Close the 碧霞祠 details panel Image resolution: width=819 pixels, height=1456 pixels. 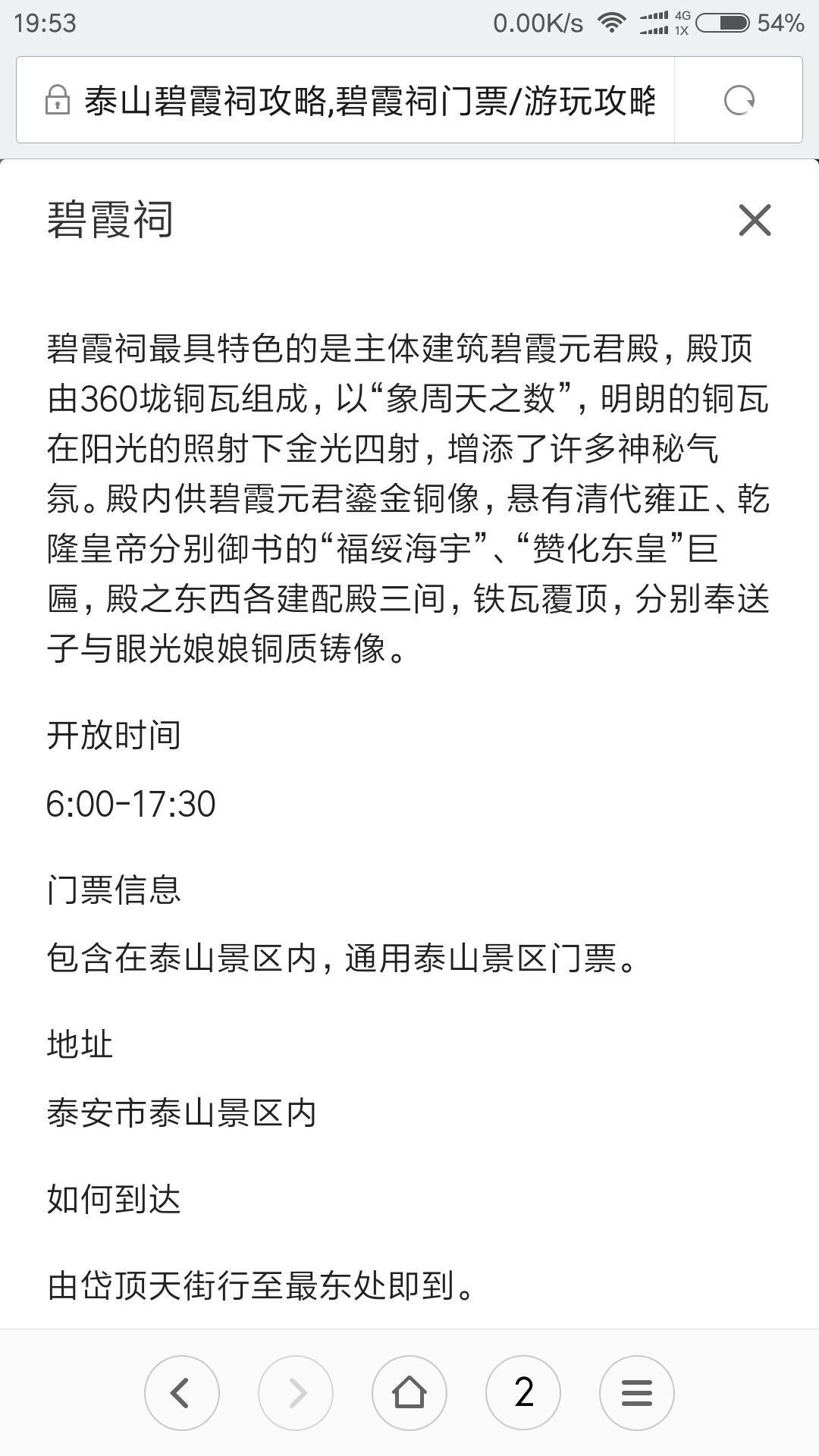(755, 220)
